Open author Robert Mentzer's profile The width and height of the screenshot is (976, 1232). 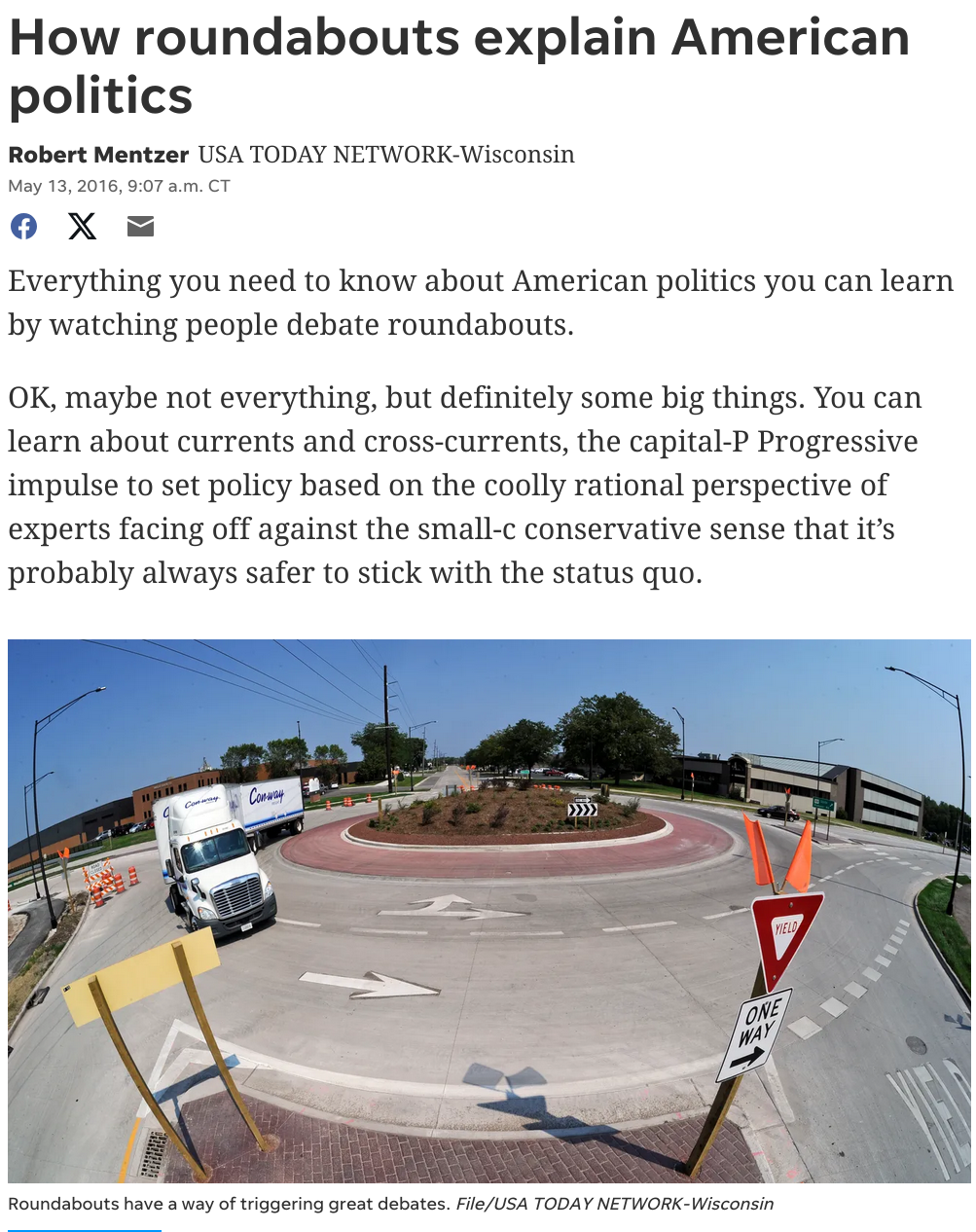[x=98, y=155]
